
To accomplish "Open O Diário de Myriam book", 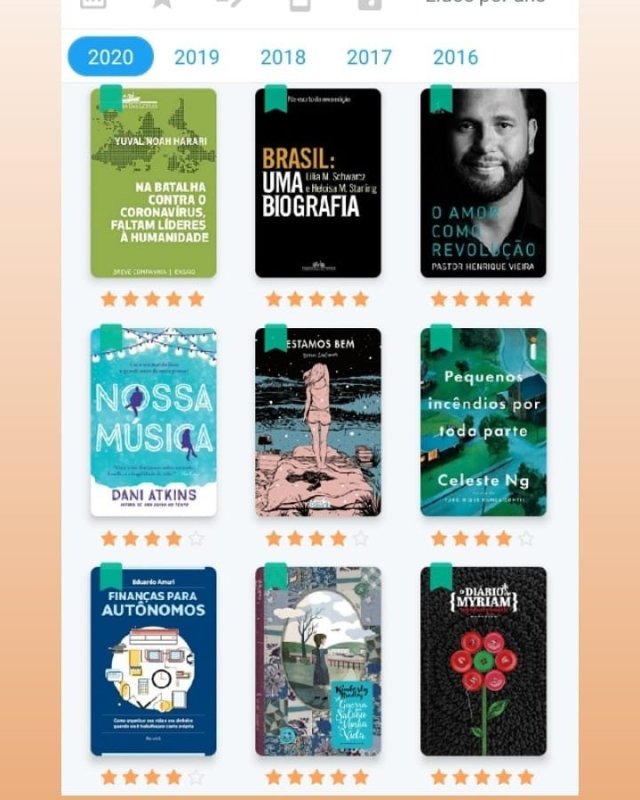I will 483,660.
